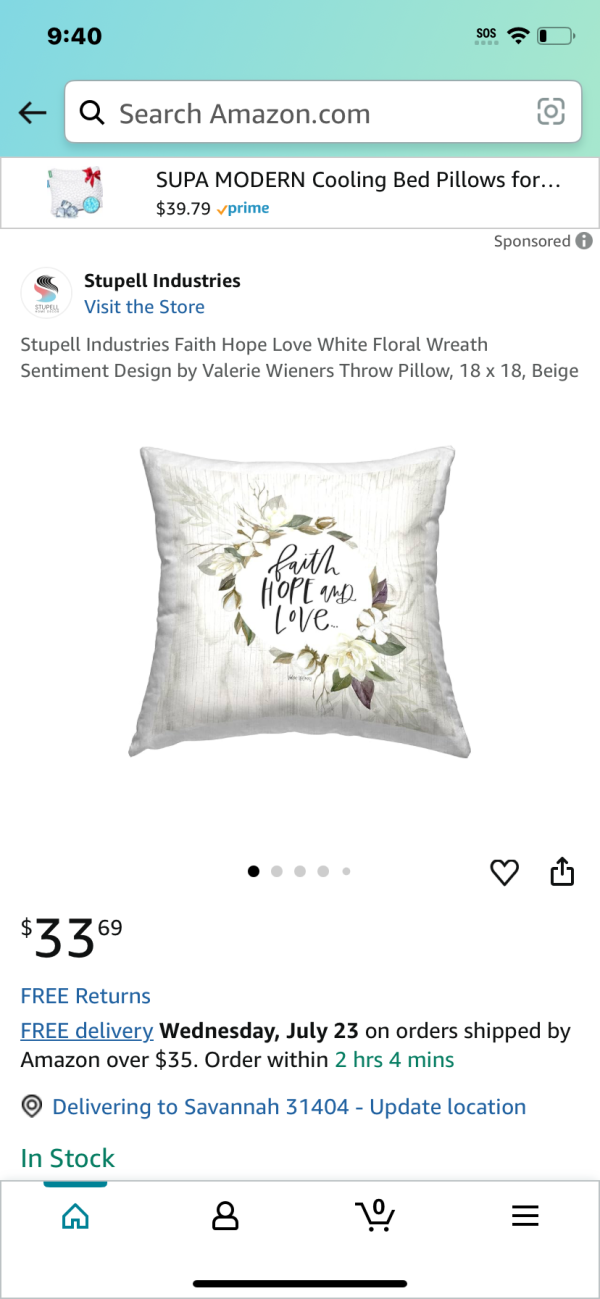Visit the Stupell Industries store
Screen dimensions: 600x1299
coord(144,307)
